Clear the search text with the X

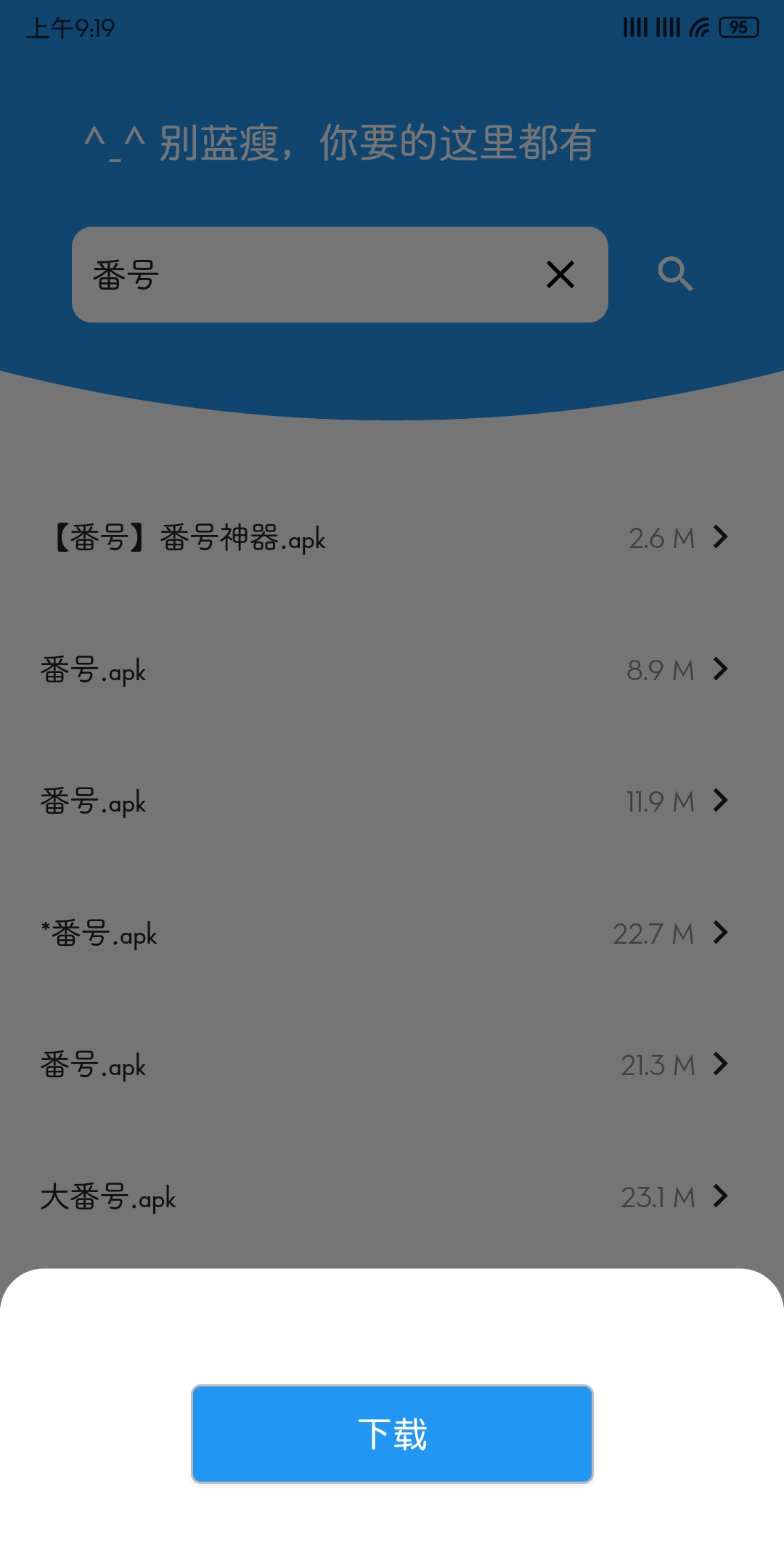pos(560,274)
